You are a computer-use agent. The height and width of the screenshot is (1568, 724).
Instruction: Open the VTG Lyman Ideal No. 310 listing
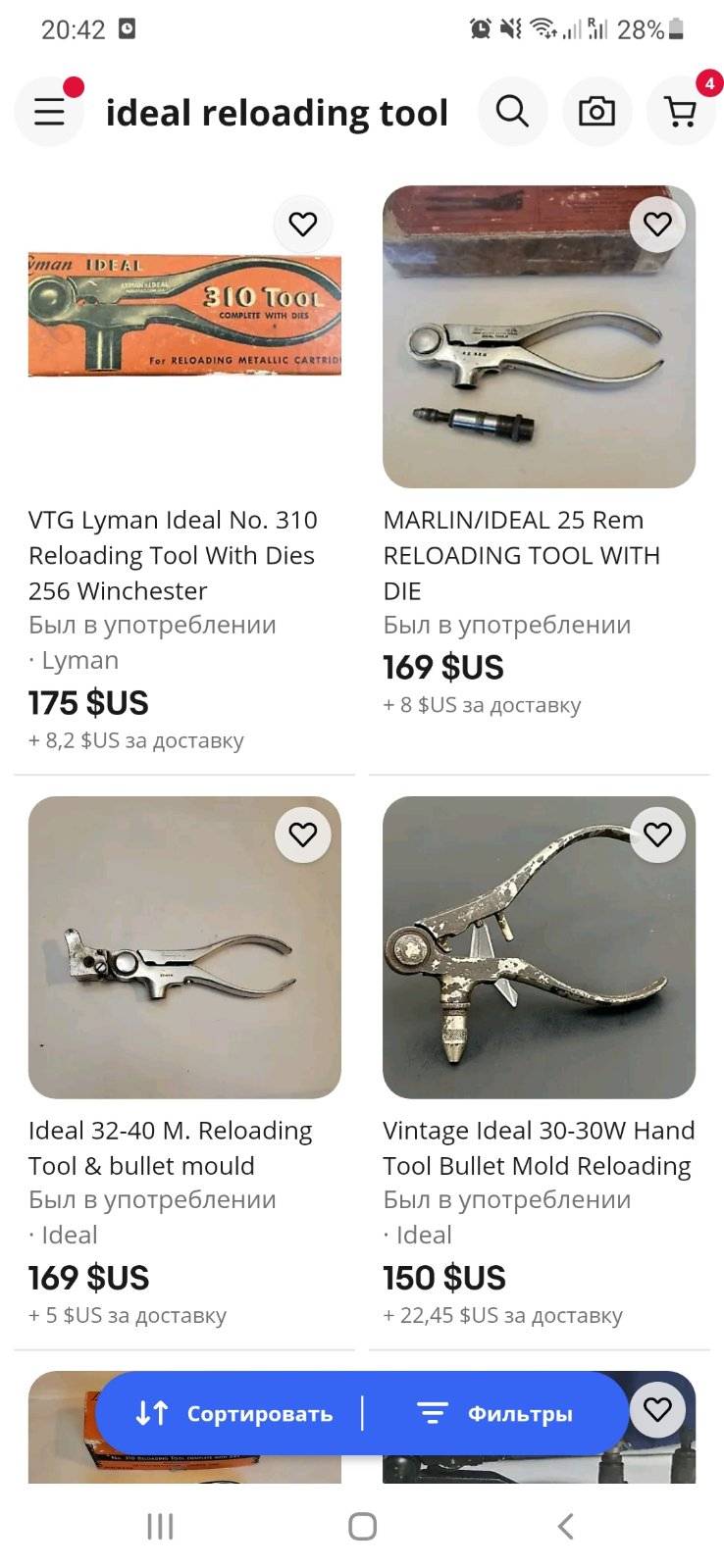click(x=173, y=555)
